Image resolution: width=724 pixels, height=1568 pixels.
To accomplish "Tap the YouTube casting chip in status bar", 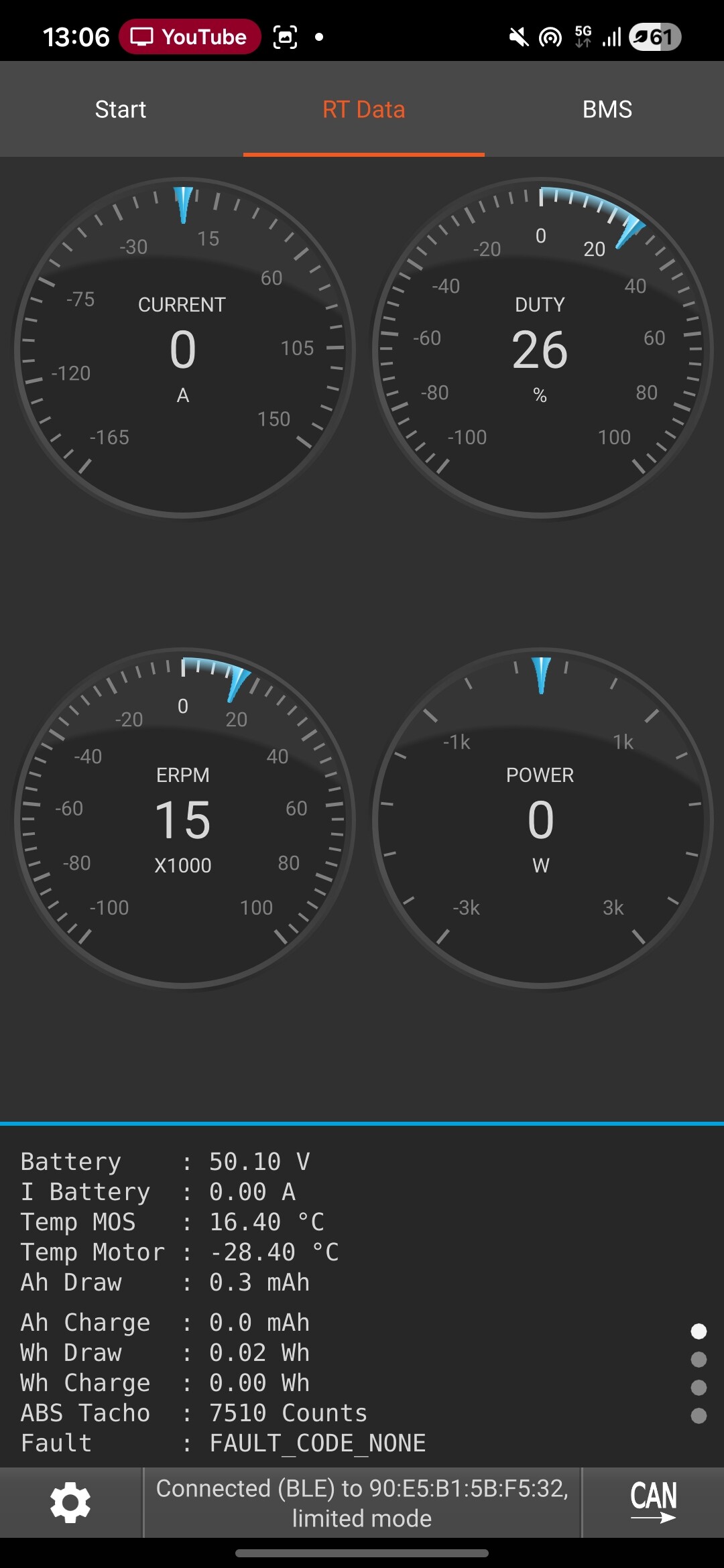I will pyautogui.click(x=190, y=37).
